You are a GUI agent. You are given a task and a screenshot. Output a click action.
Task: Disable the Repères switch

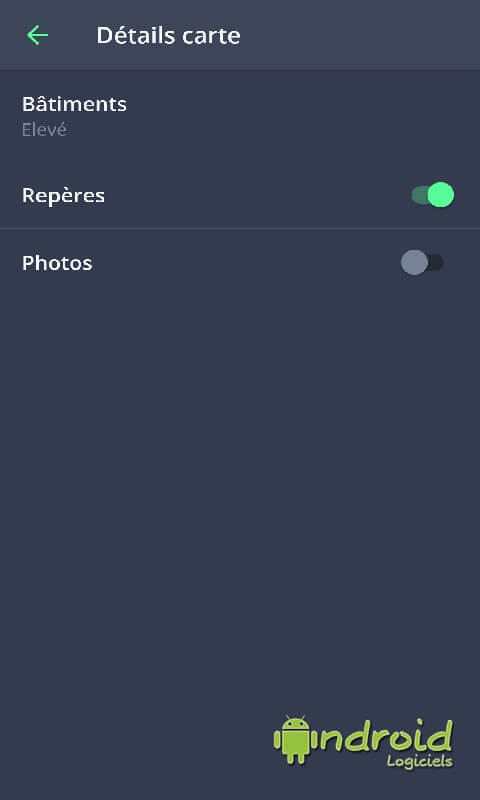(433, 195)
